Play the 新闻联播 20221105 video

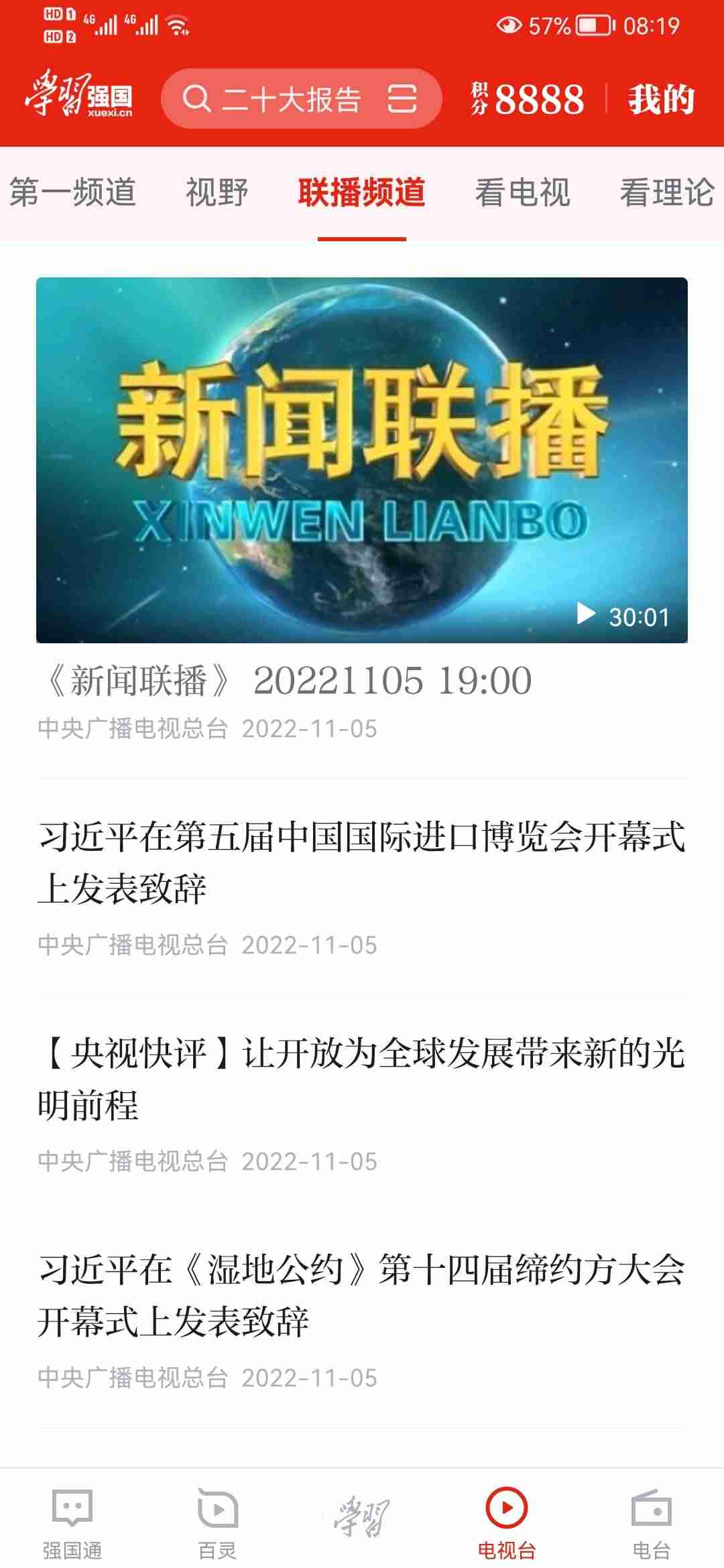tap(362, 460)
